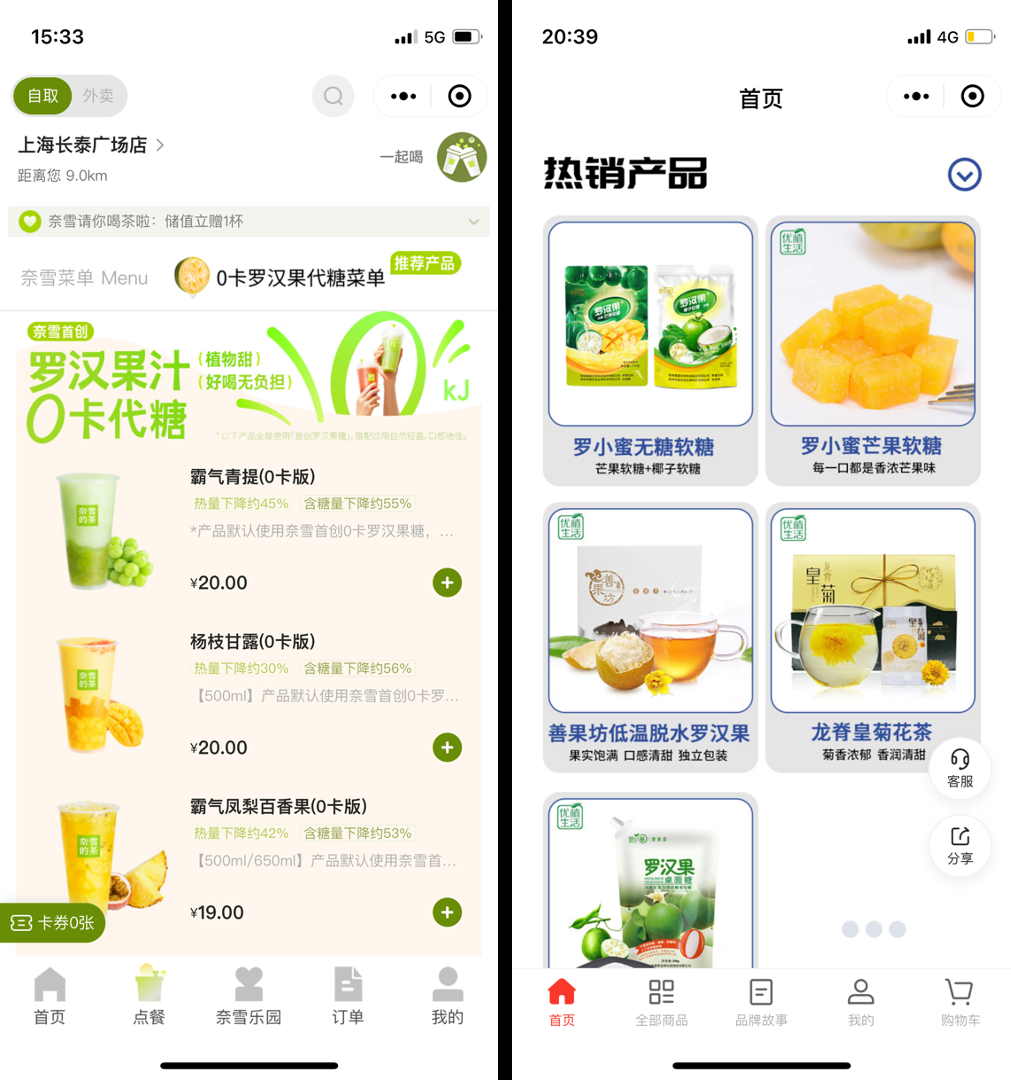Select the 0卡罗汉果代糖菜单 tab

[300, 278]
